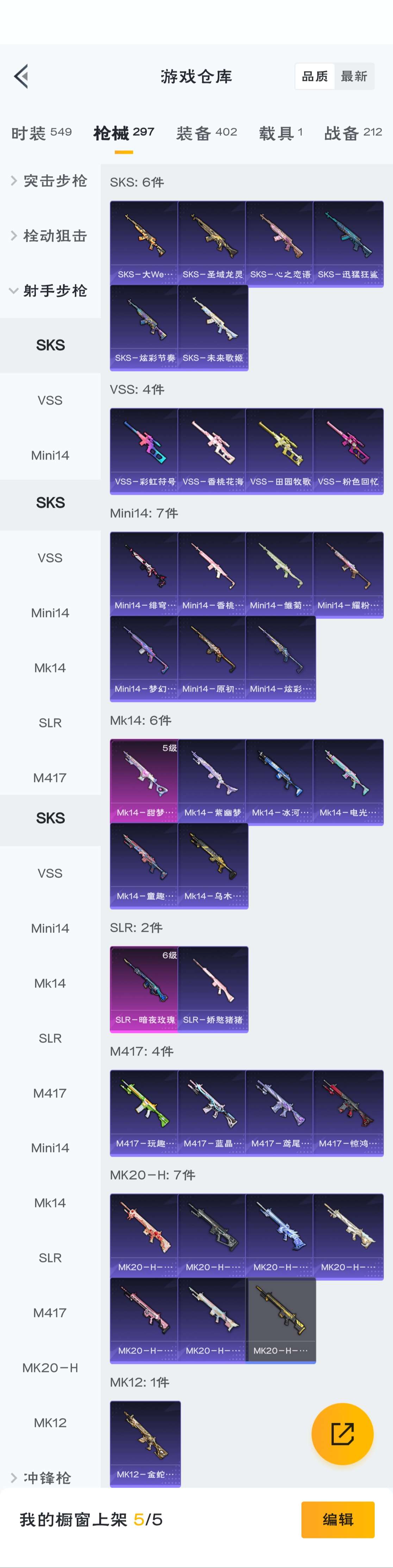Collapse the 射手步枪 category

pyautogui.click(x=50, y=291)
